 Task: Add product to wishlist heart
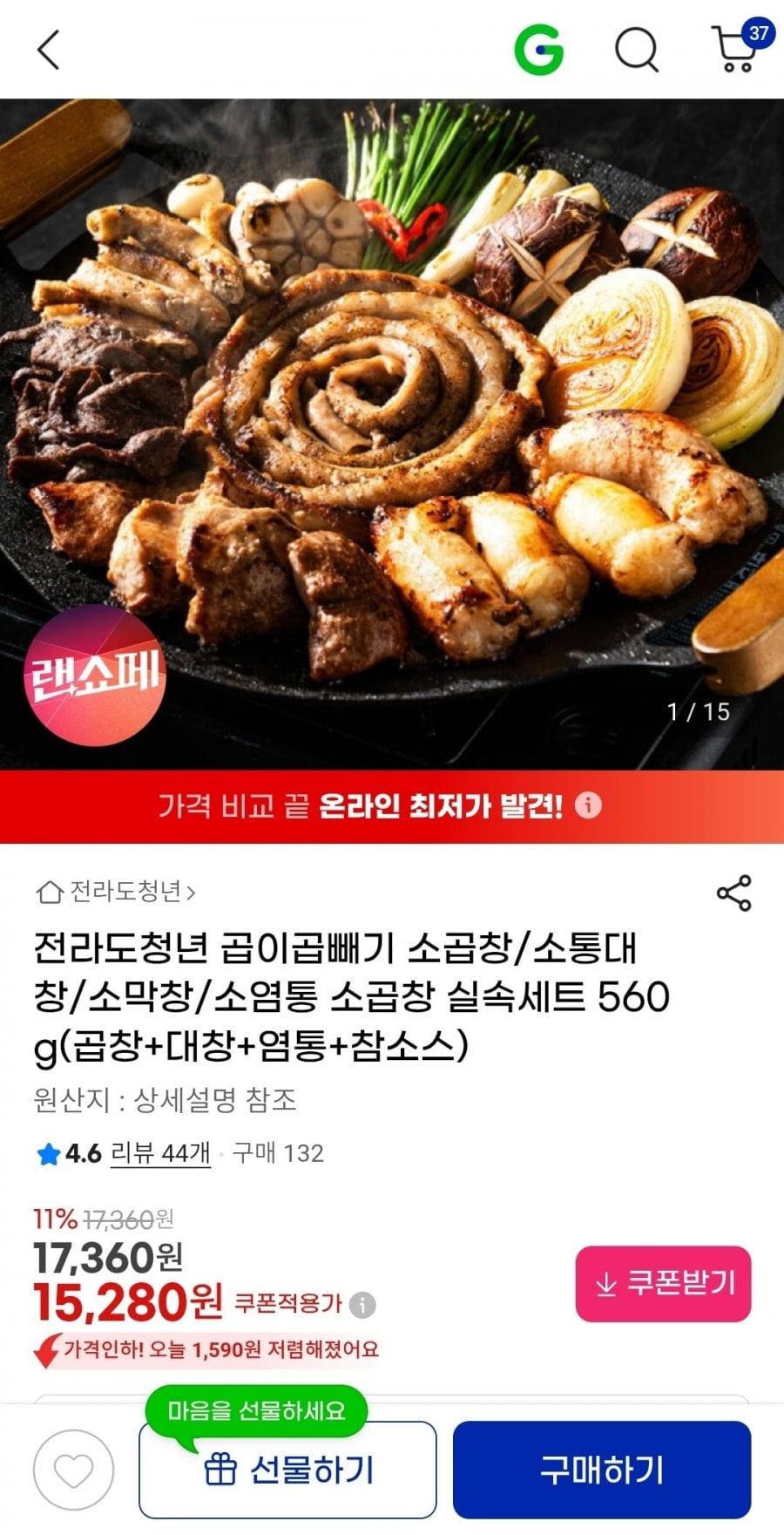click(x=74, y=1470)
